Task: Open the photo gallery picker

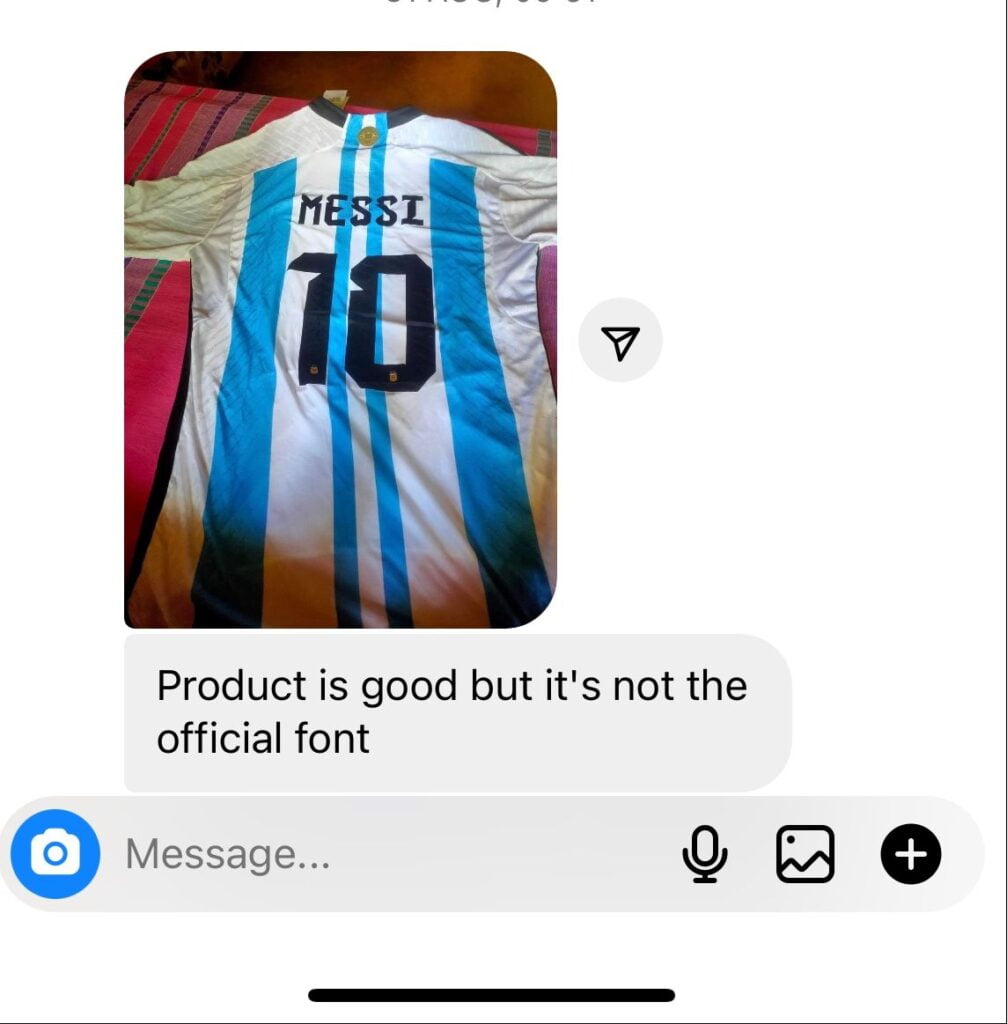Action: tap(805, 854)
